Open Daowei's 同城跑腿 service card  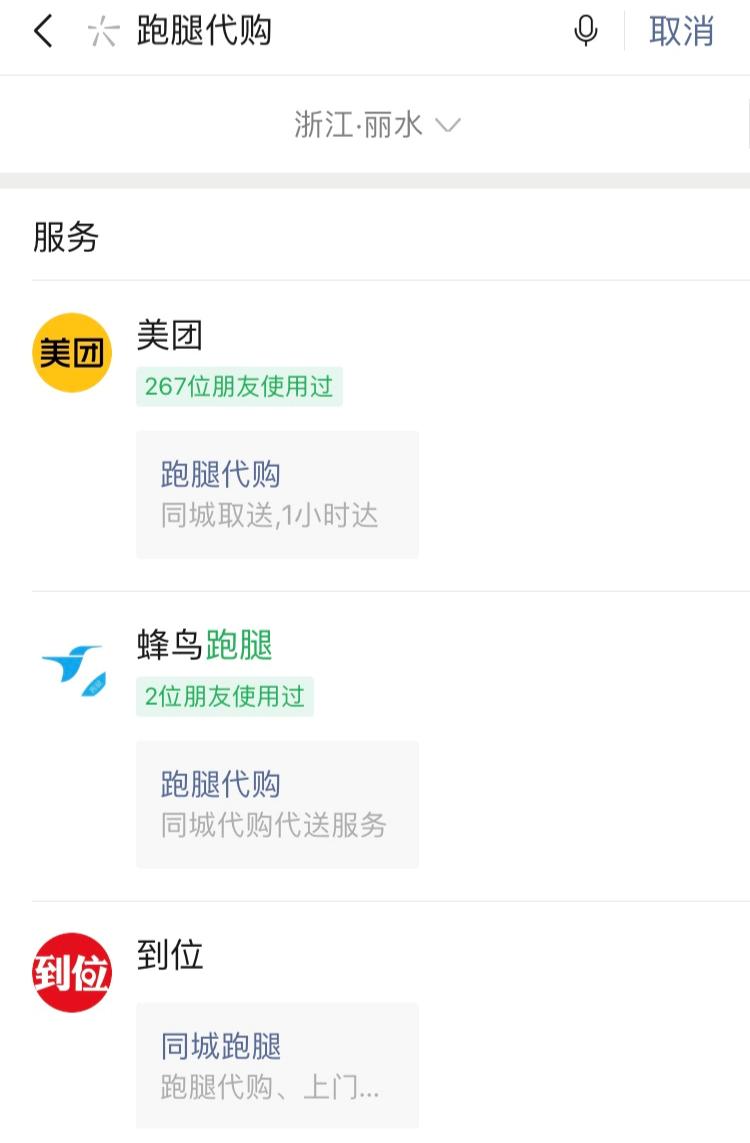[277, 1064]
